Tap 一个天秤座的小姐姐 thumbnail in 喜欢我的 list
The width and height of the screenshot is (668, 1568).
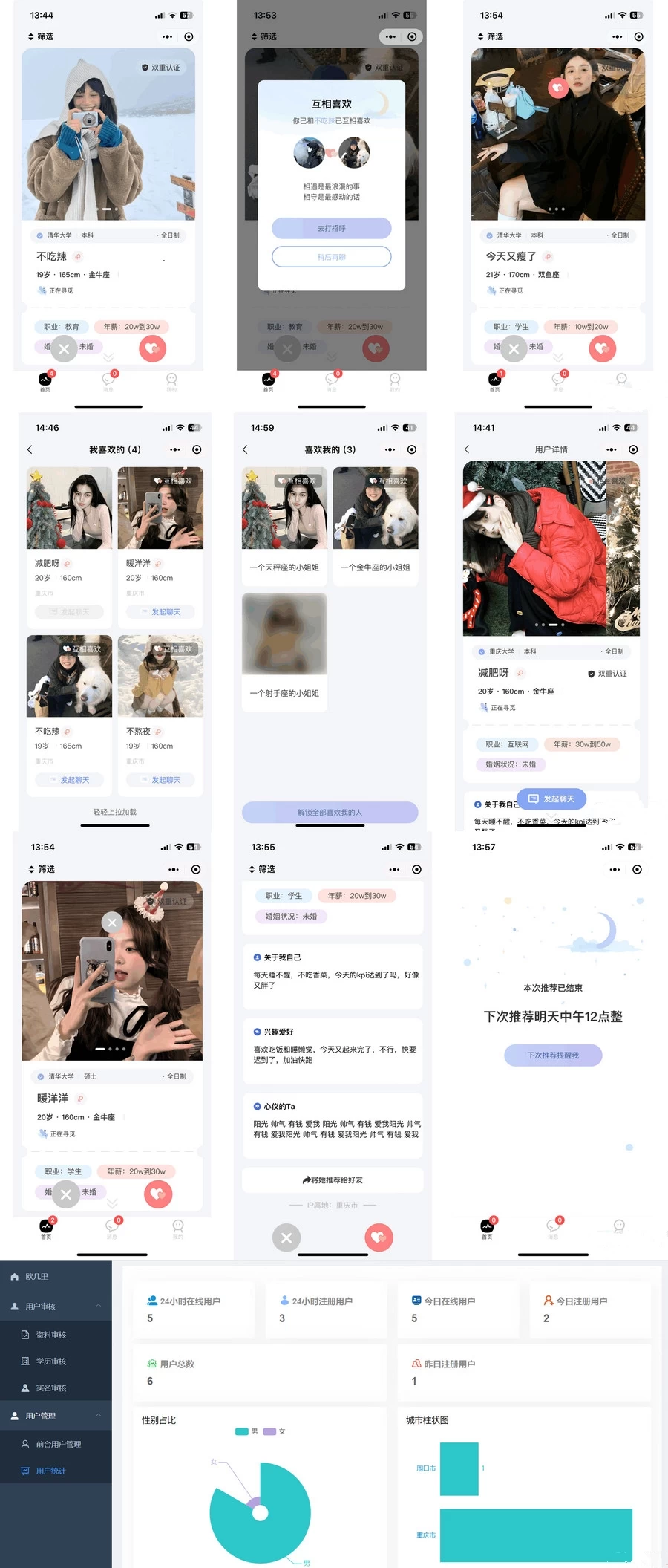(x=284, y=508)
